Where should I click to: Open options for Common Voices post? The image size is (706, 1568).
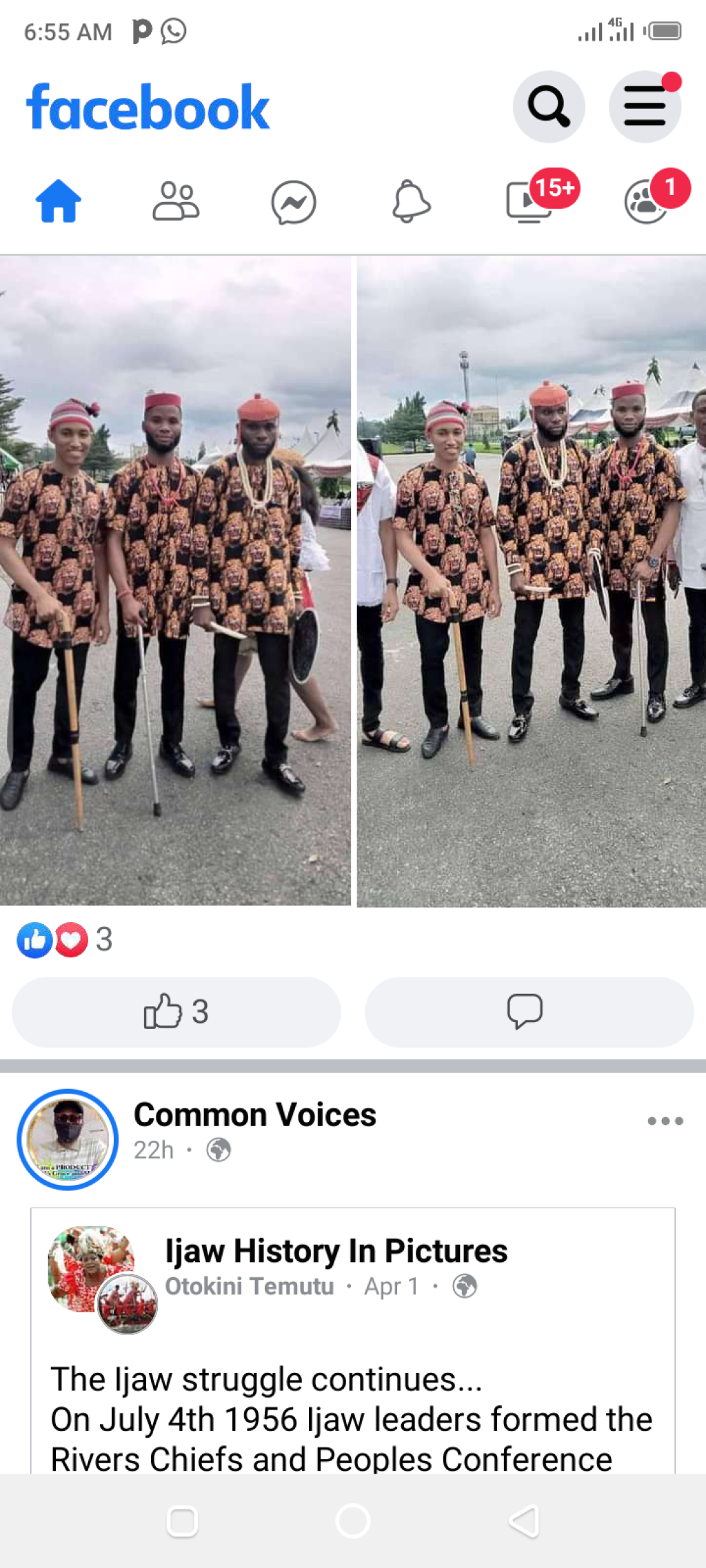[x=665, y=1121]
